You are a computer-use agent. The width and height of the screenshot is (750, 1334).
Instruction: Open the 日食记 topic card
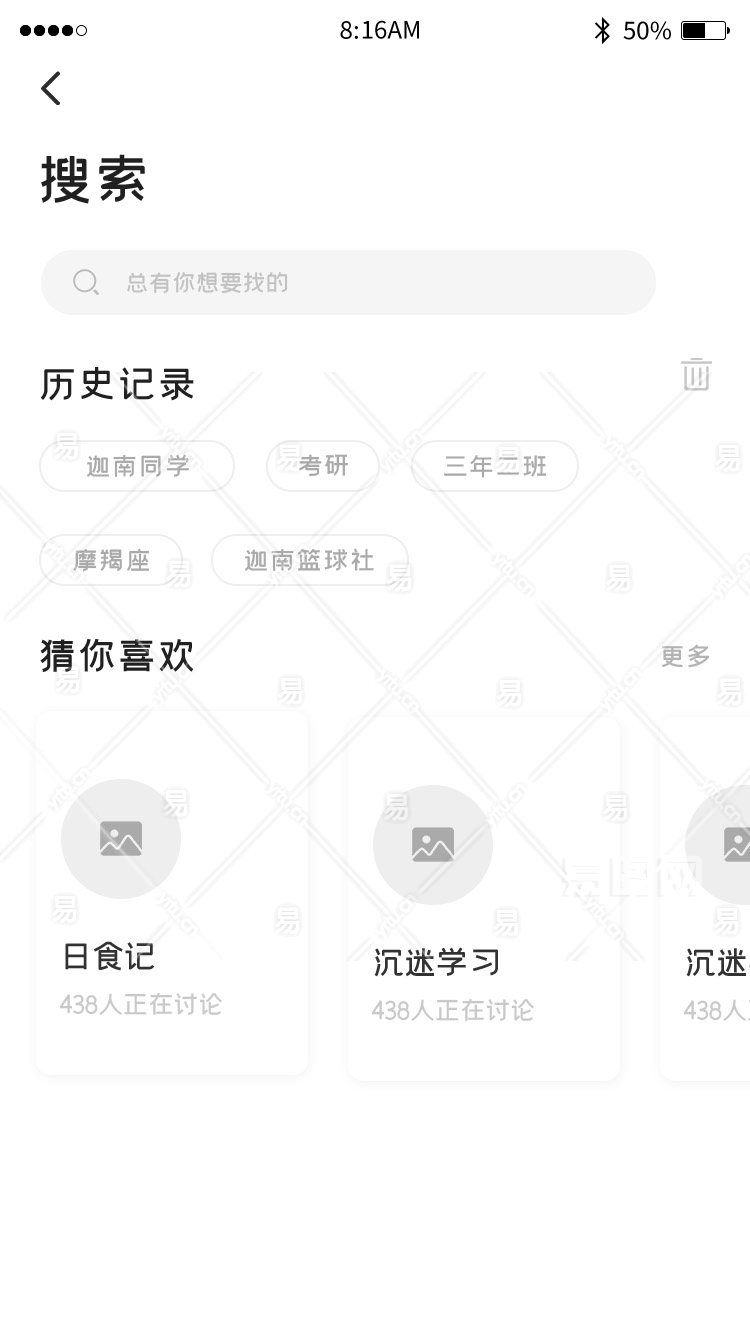(172, 893)
